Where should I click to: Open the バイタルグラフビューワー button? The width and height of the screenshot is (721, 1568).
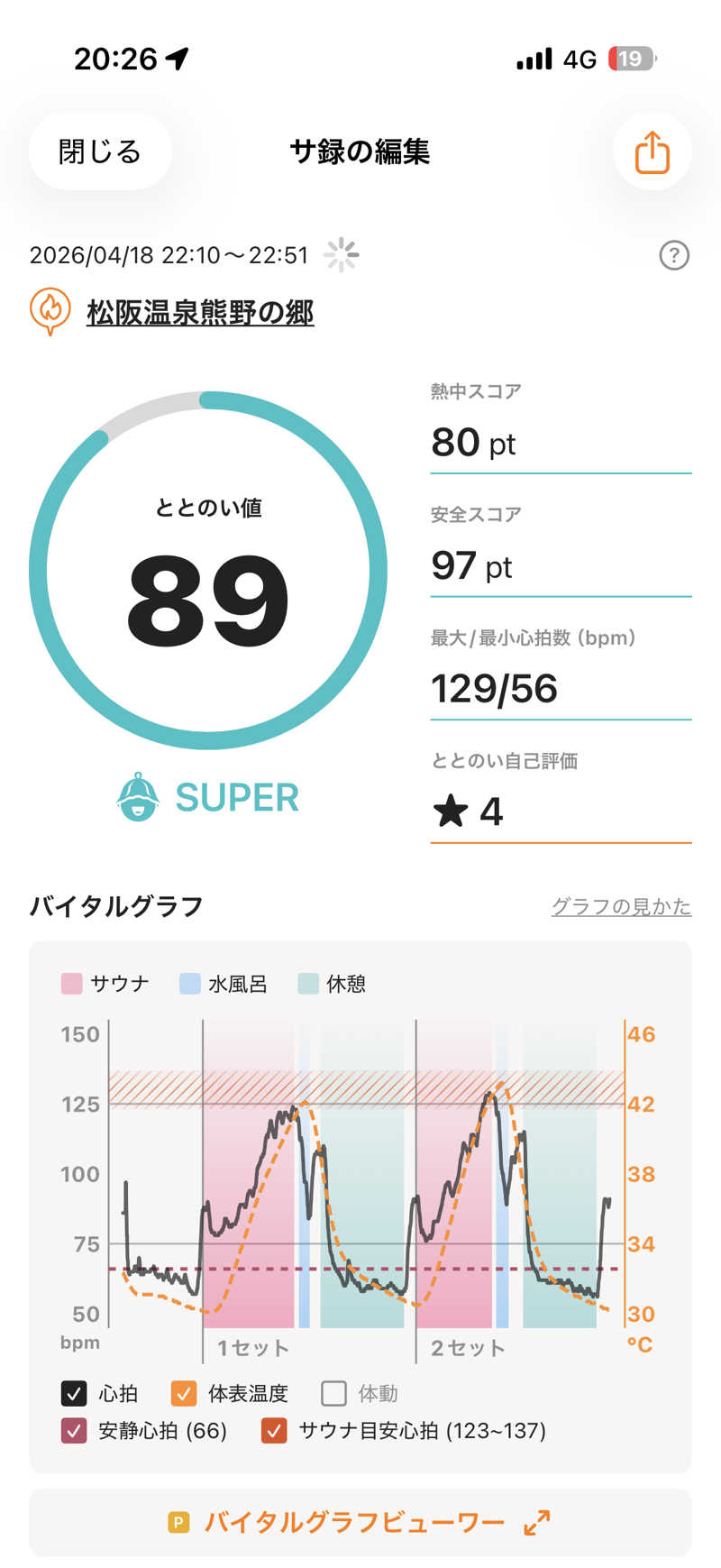(x=360, y=1523)
